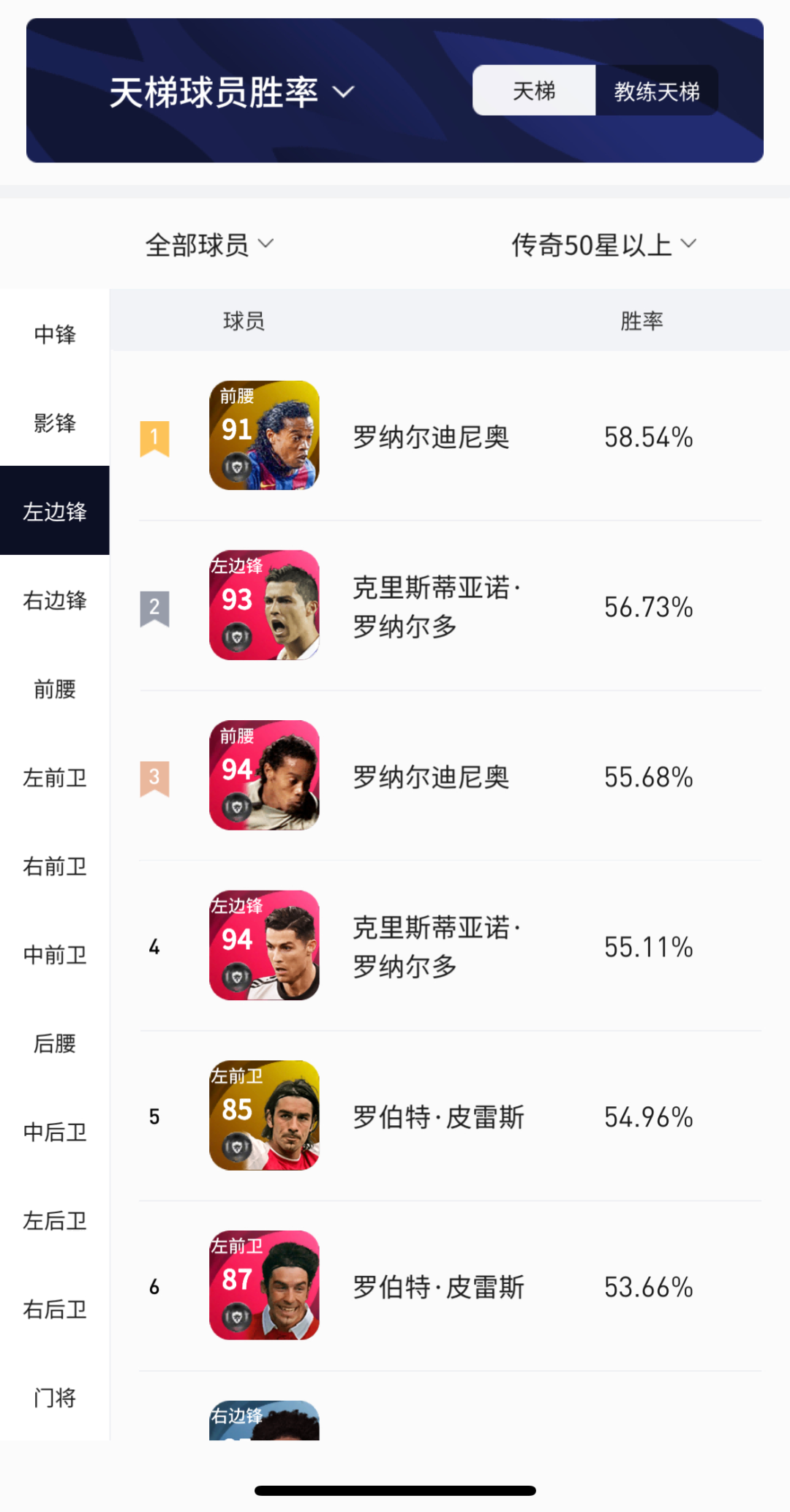Screen dimensions: 790x1512
Task: Select the 右前卫 sidebar tab
Action: click(55, 866)
